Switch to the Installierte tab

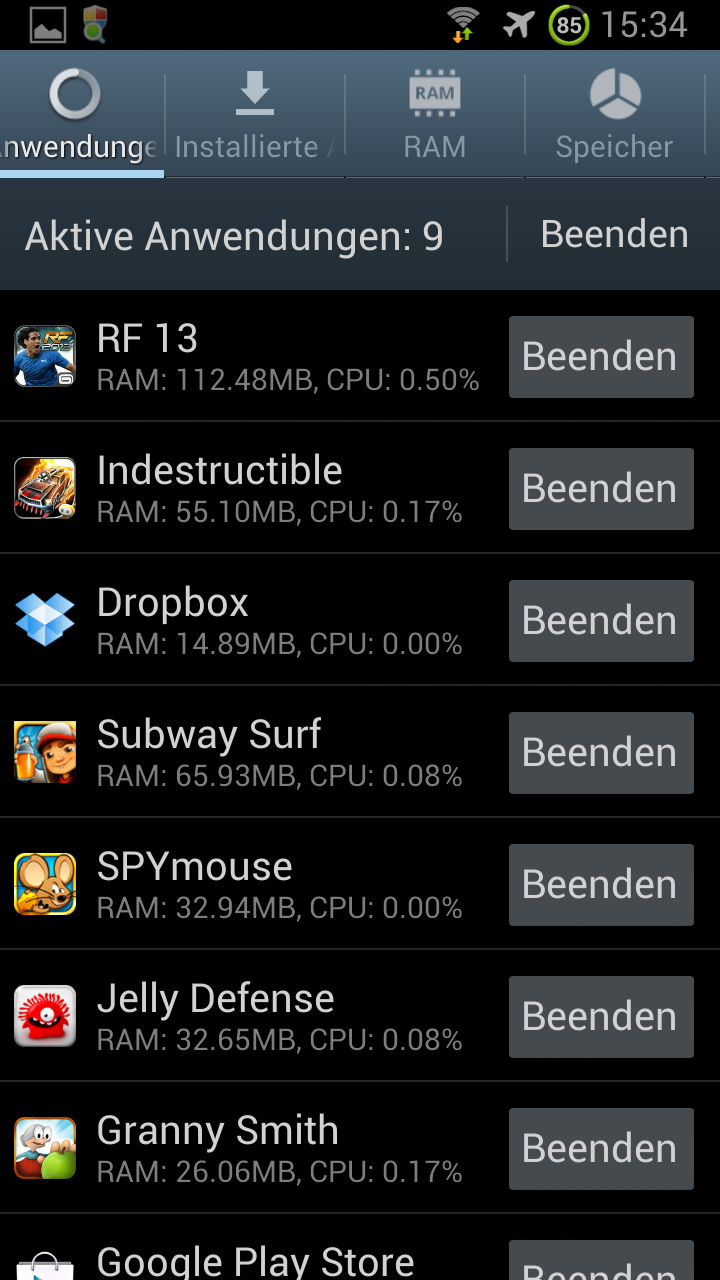[255, 115]
